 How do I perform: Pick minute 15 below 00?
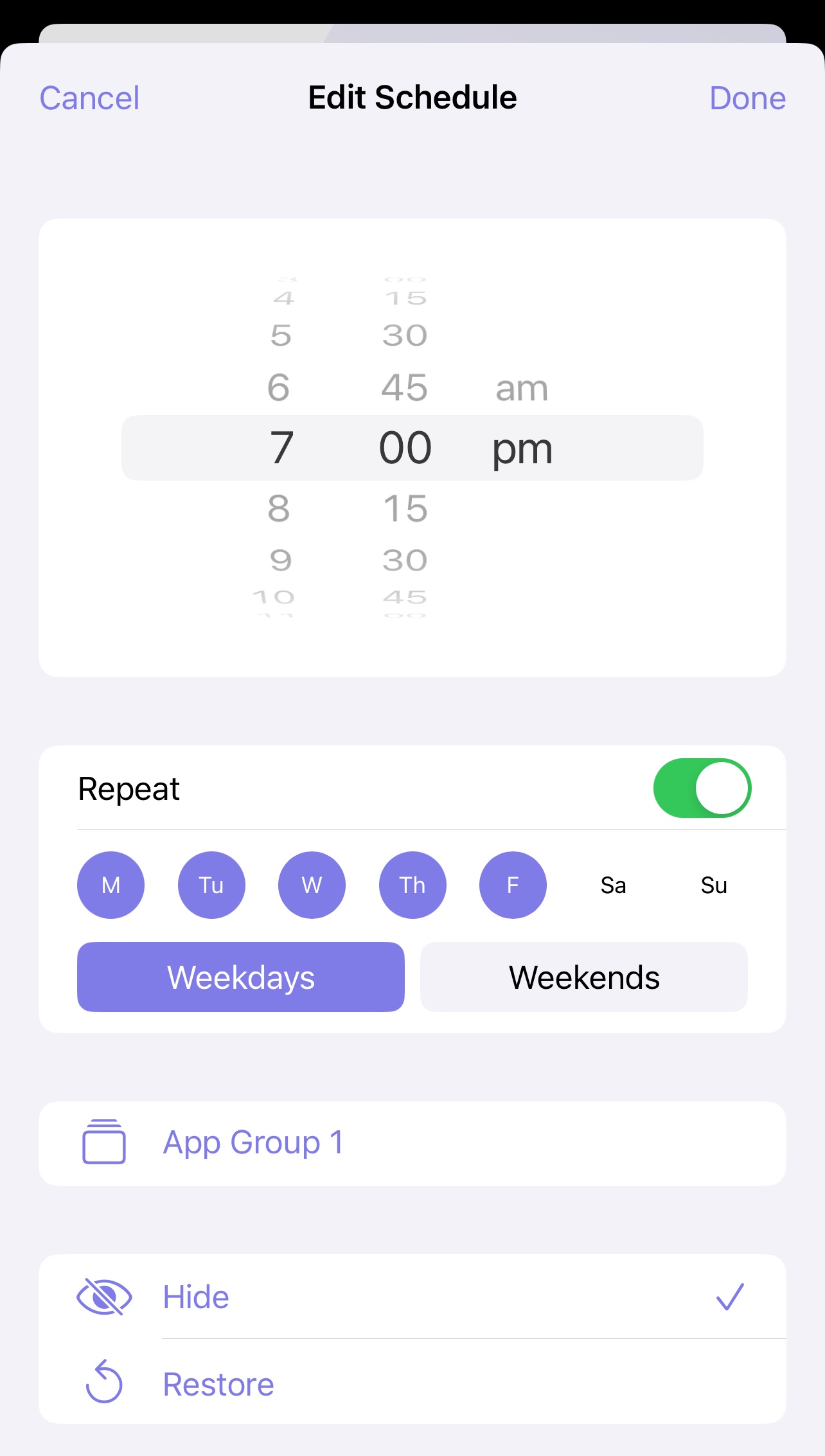pyautogui.click(x=405, y=508)
